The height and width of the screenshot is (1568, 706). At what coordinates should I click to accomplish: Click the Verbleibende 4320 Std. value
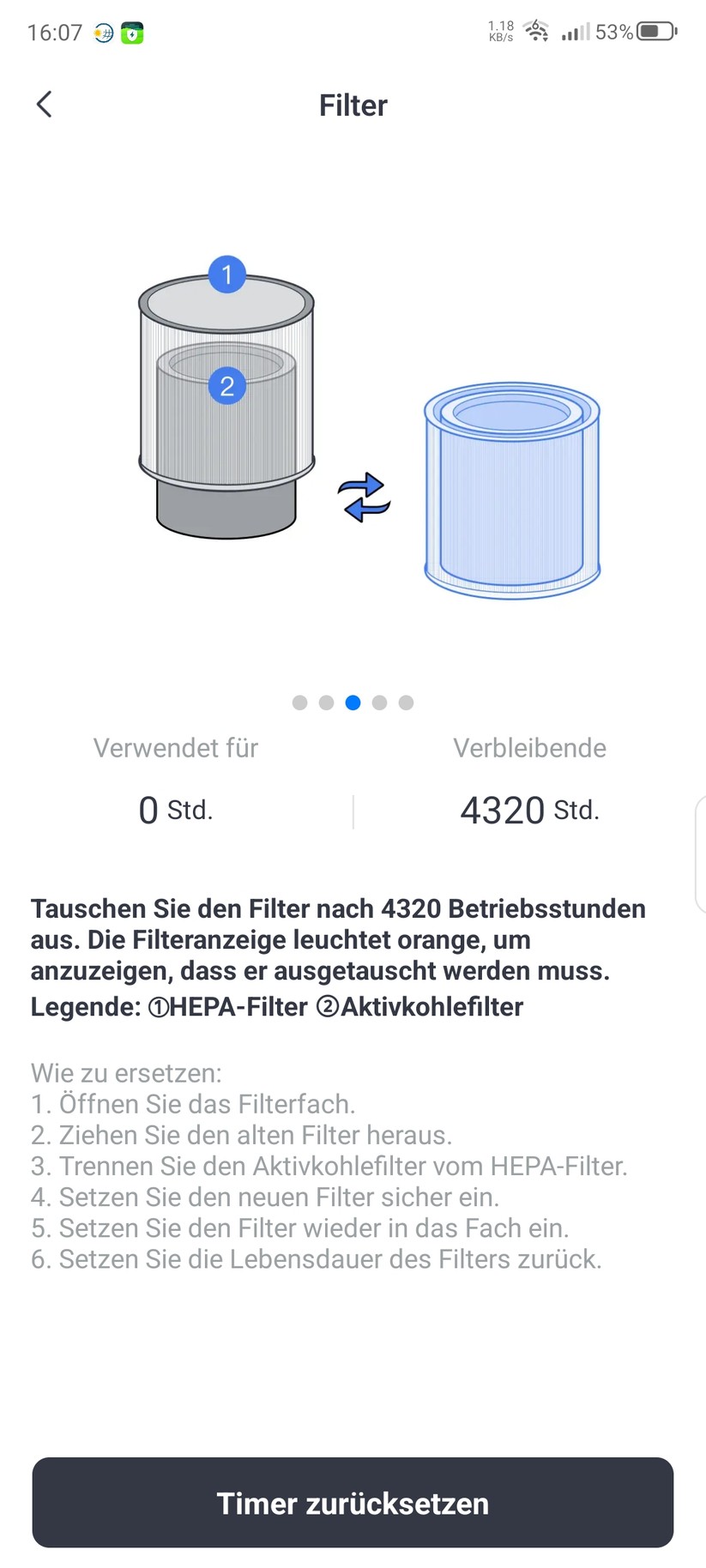tap(529, 809)
